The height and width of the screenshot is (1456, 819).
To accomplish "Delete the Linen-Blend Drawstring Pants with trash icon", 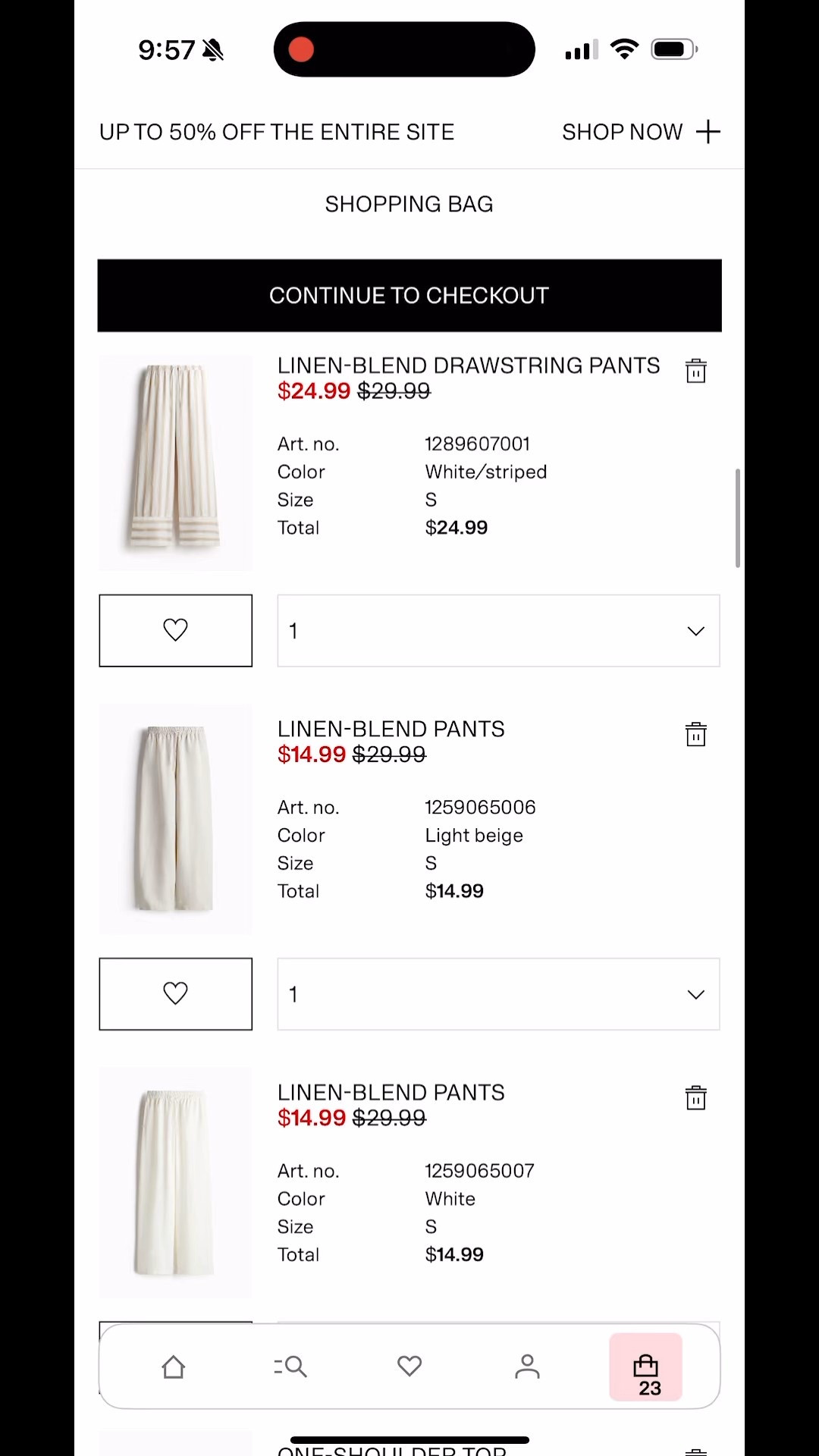I will [x=695, y=370].
